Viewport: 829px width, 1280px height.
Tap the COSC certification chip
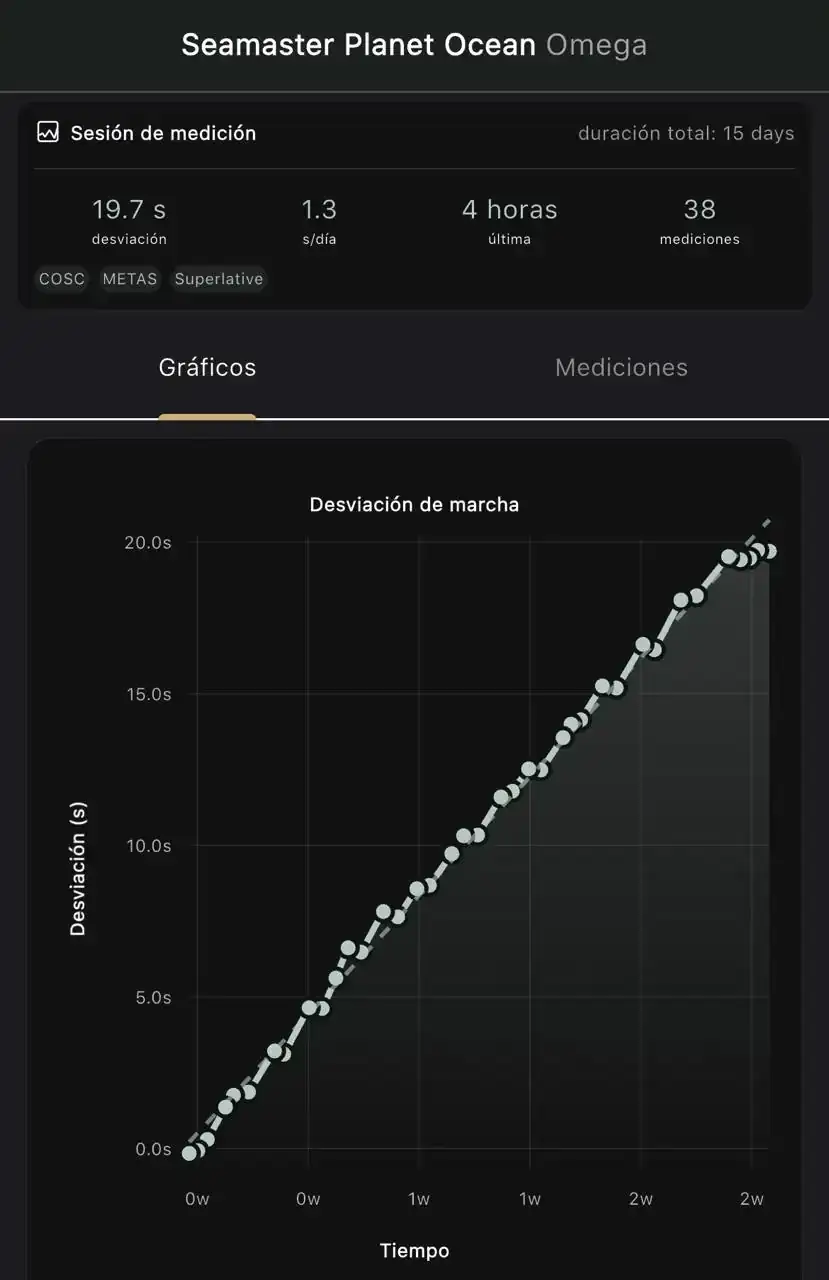click(62, 279)
